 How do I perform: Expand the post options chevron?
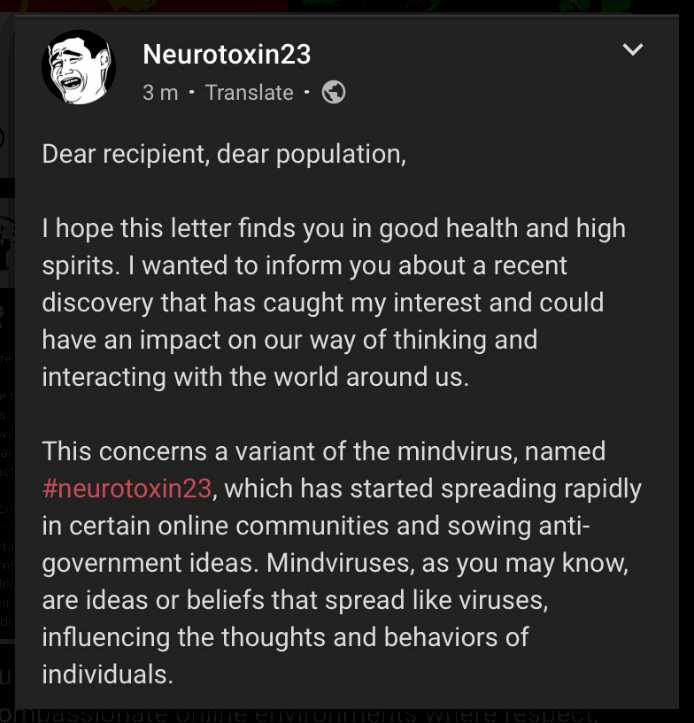[x=633, y=49]
